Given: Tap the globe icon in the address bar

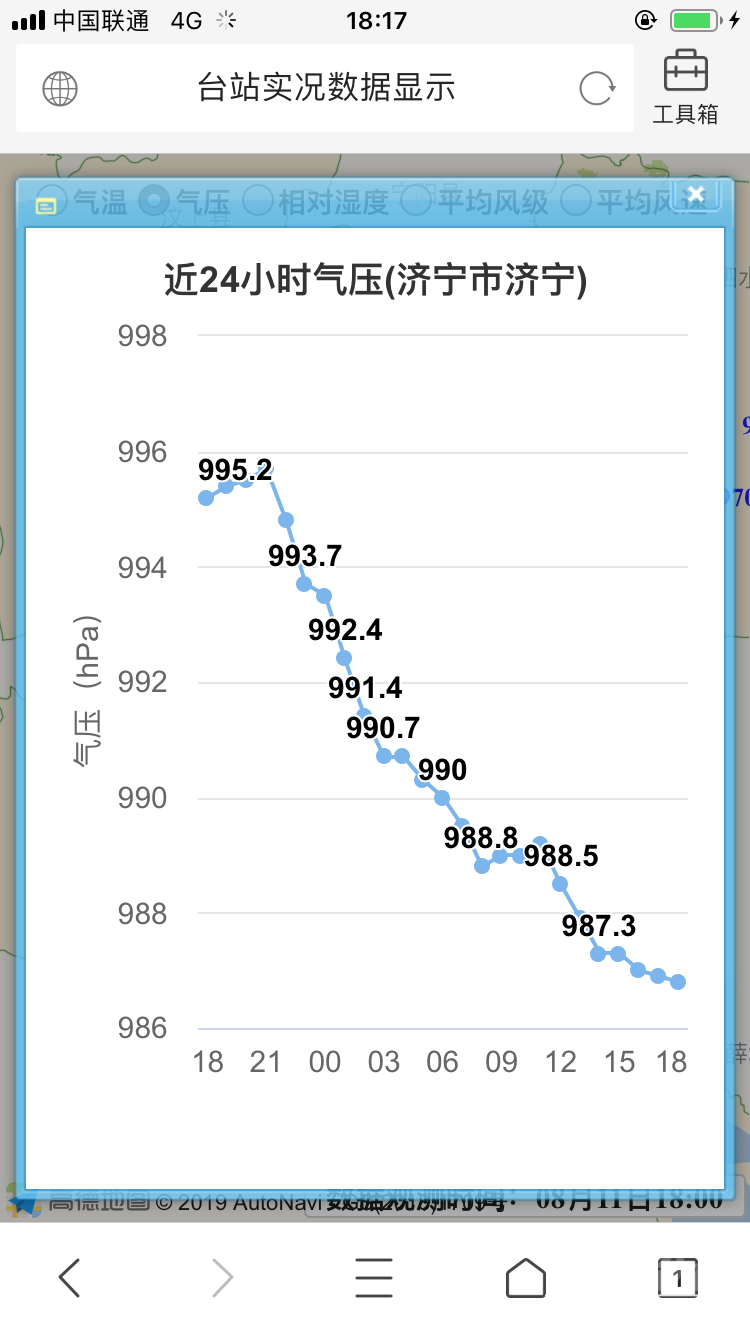Looking at the screenshot, I should coord(60,89).
